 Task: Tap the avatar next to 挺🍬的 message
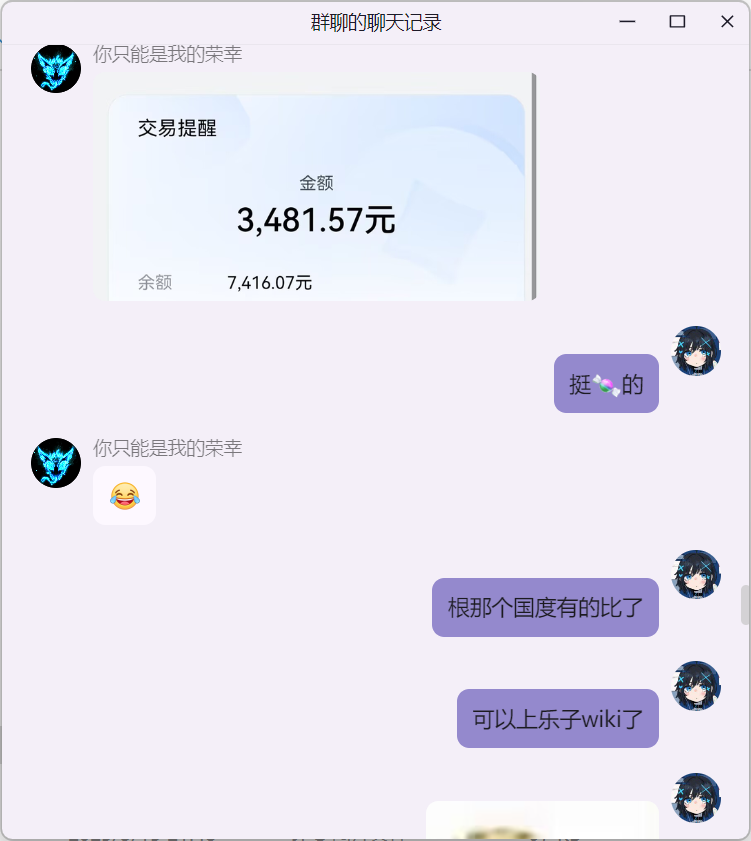pos(695,351)
